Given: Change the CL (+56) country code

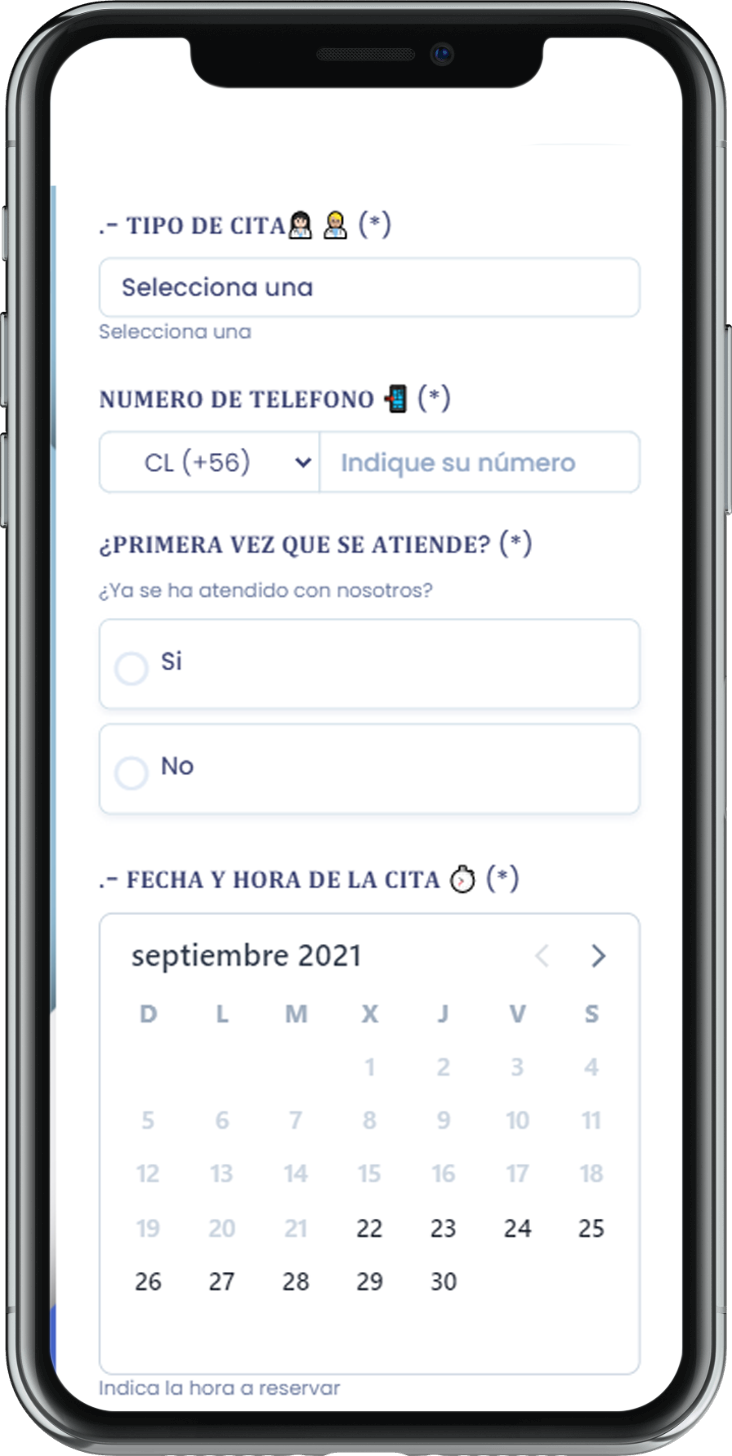Looking at the screenshot, I should [x=210, y=463].
